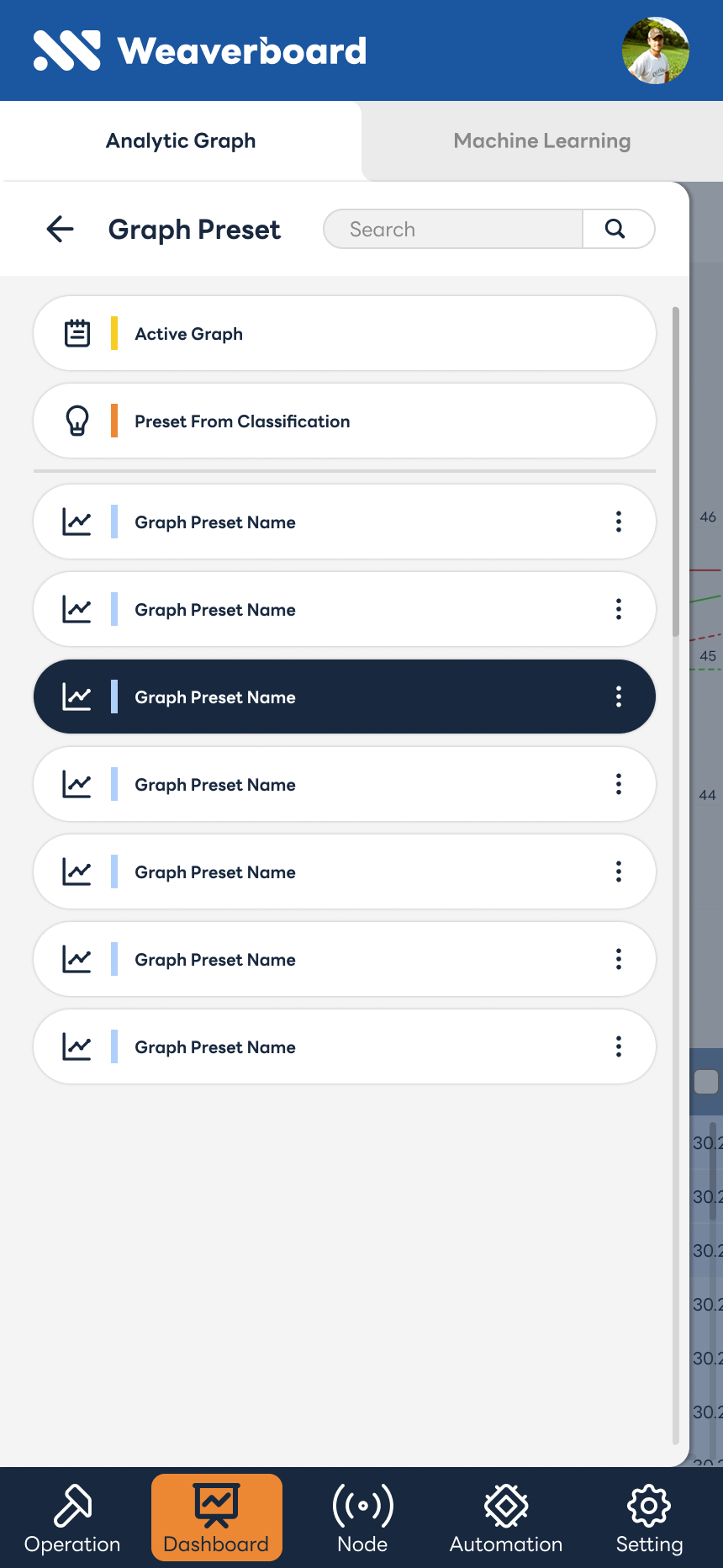Switch to the Node section
This screenshot has height=1568, width=723.
pos(362,1518)
